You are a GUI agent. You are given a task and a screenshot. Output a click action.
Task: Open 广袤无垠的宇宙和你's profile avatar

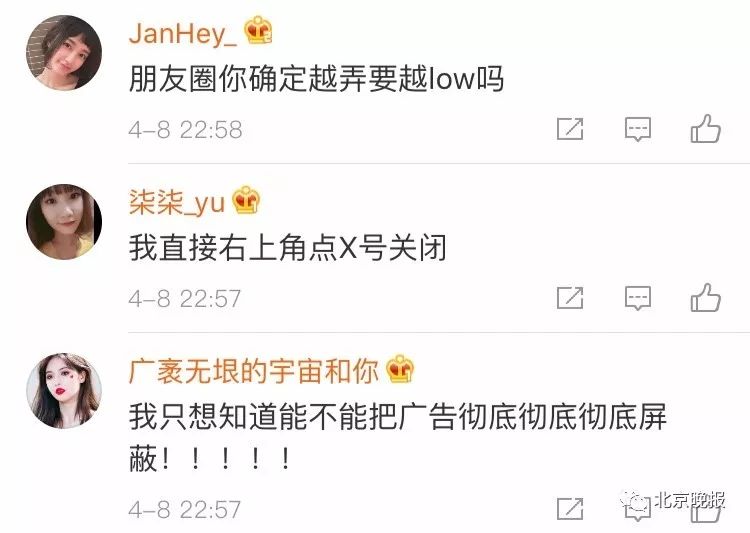[x=64, y=390]
